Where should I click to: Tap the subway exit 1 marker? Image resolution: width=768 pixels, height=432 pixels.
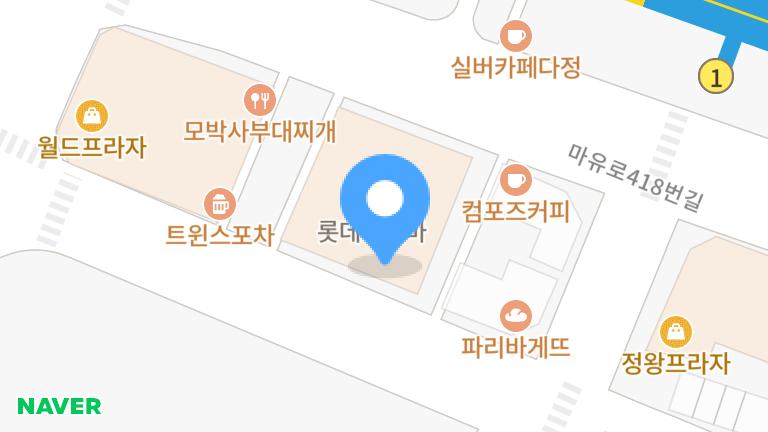[x=715, y=76]
